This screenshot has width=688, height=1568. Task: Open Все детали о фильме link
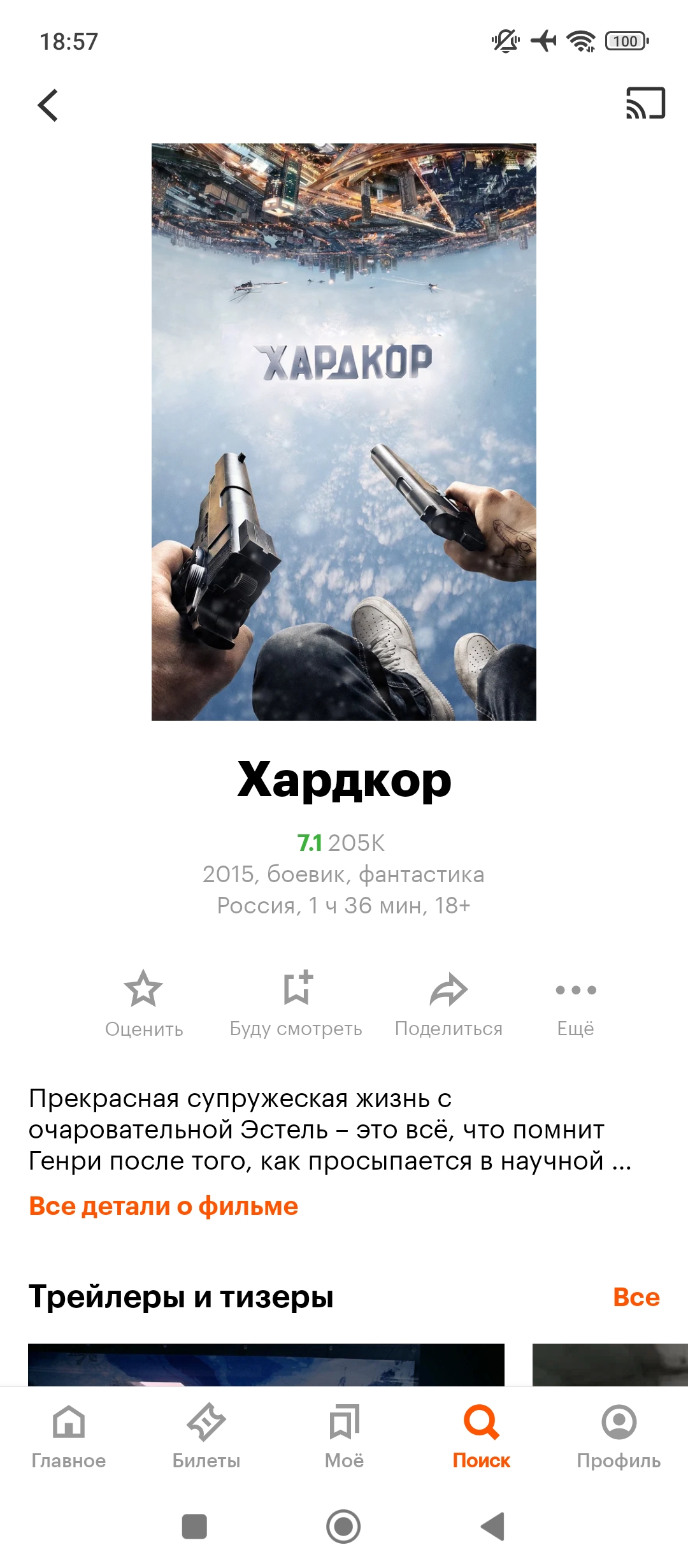coord(164,1207)
